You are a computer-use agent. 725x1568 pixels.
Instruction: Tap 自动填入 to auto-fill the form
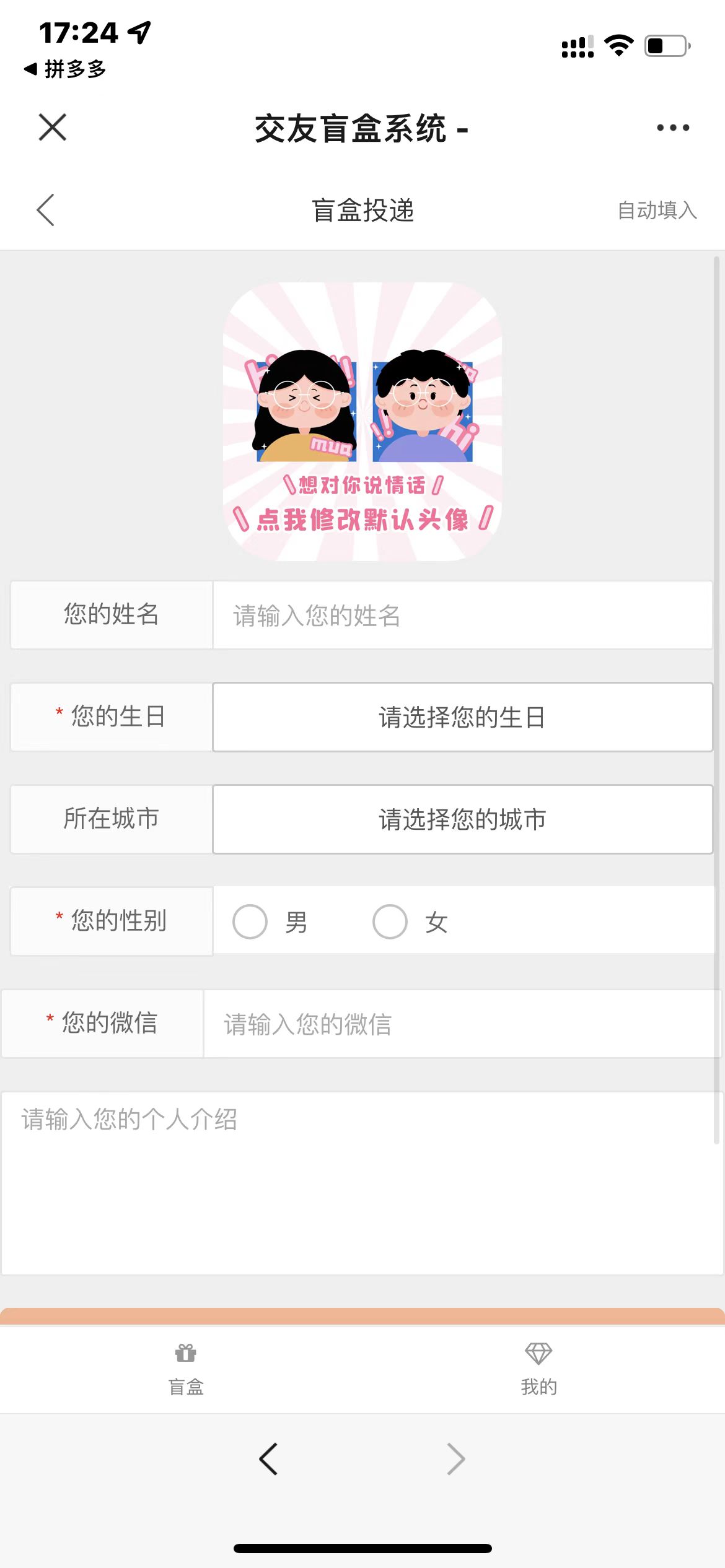[x=657, y=211]
